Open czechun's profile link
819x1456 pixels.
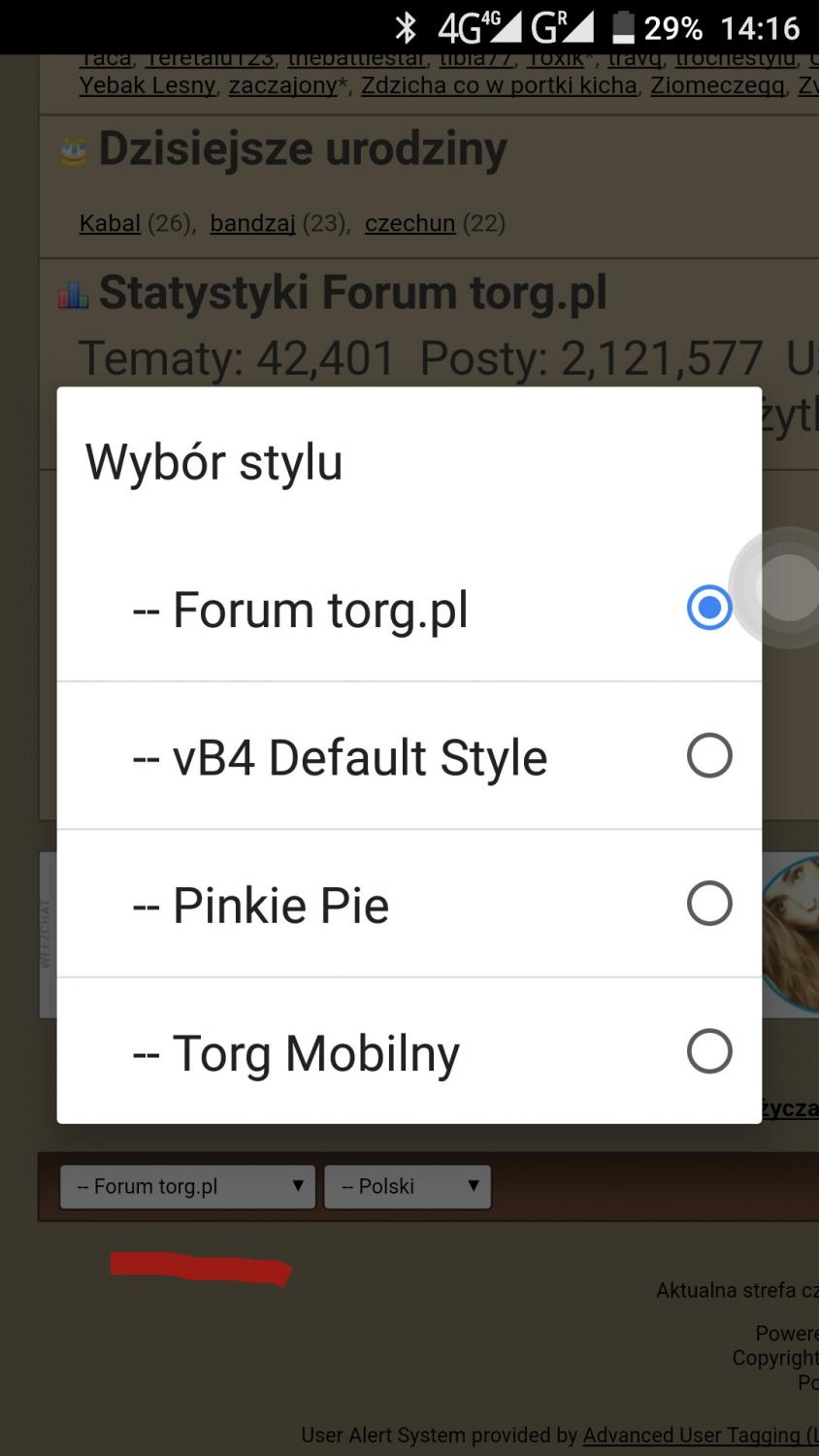409,223
